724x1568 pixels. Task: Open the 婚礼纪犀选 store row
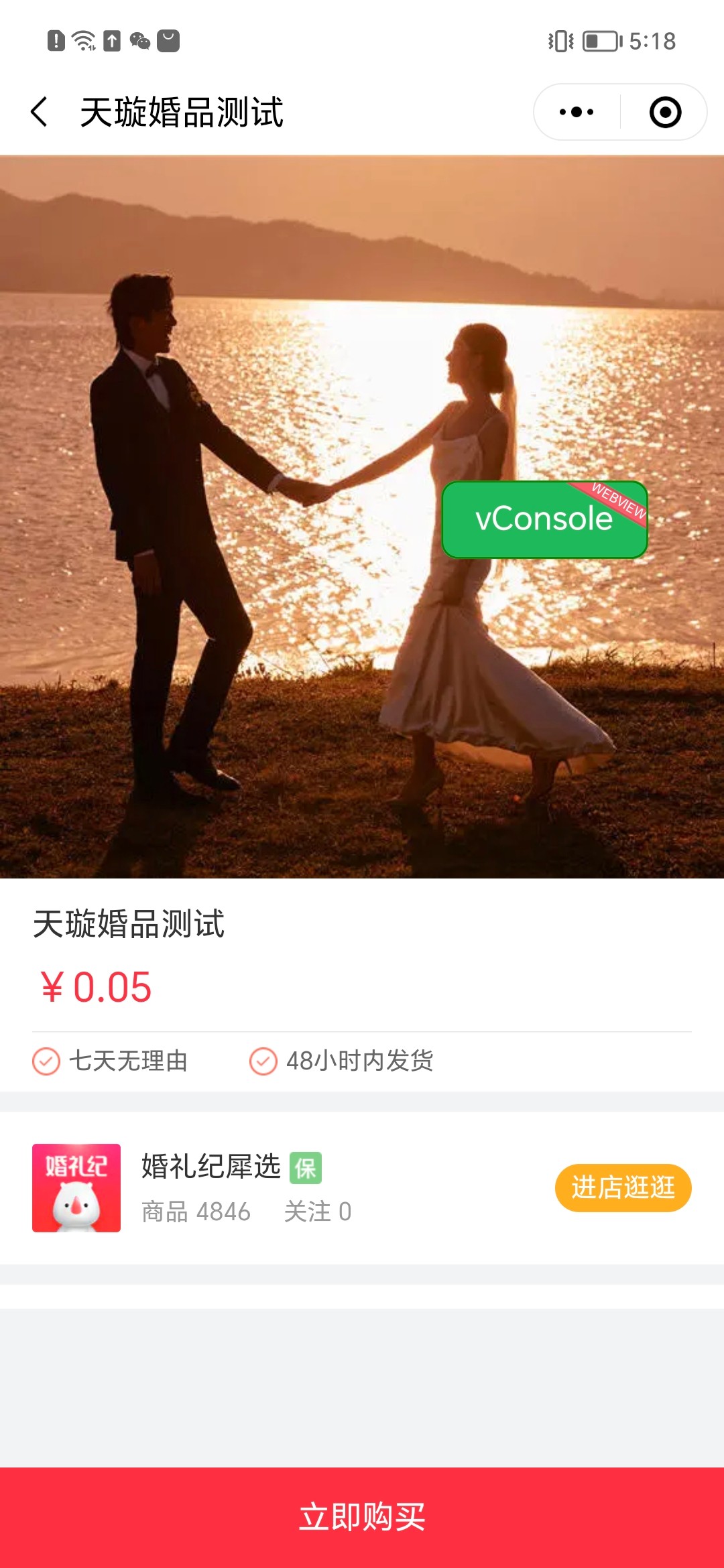pos(362,1187)
